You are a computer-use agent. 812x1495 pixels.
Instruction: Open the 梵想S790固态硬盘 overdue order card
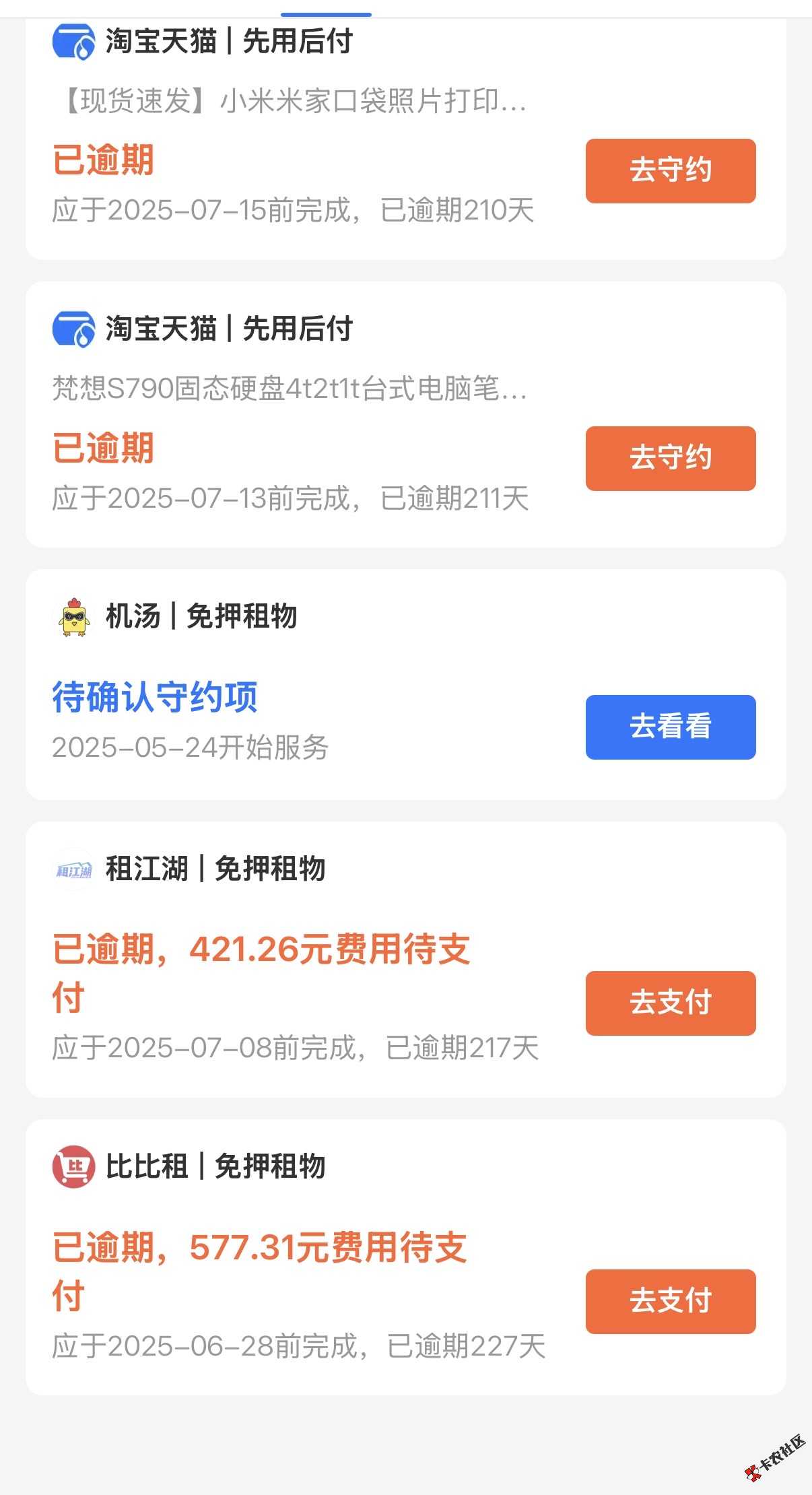point(290,389)
